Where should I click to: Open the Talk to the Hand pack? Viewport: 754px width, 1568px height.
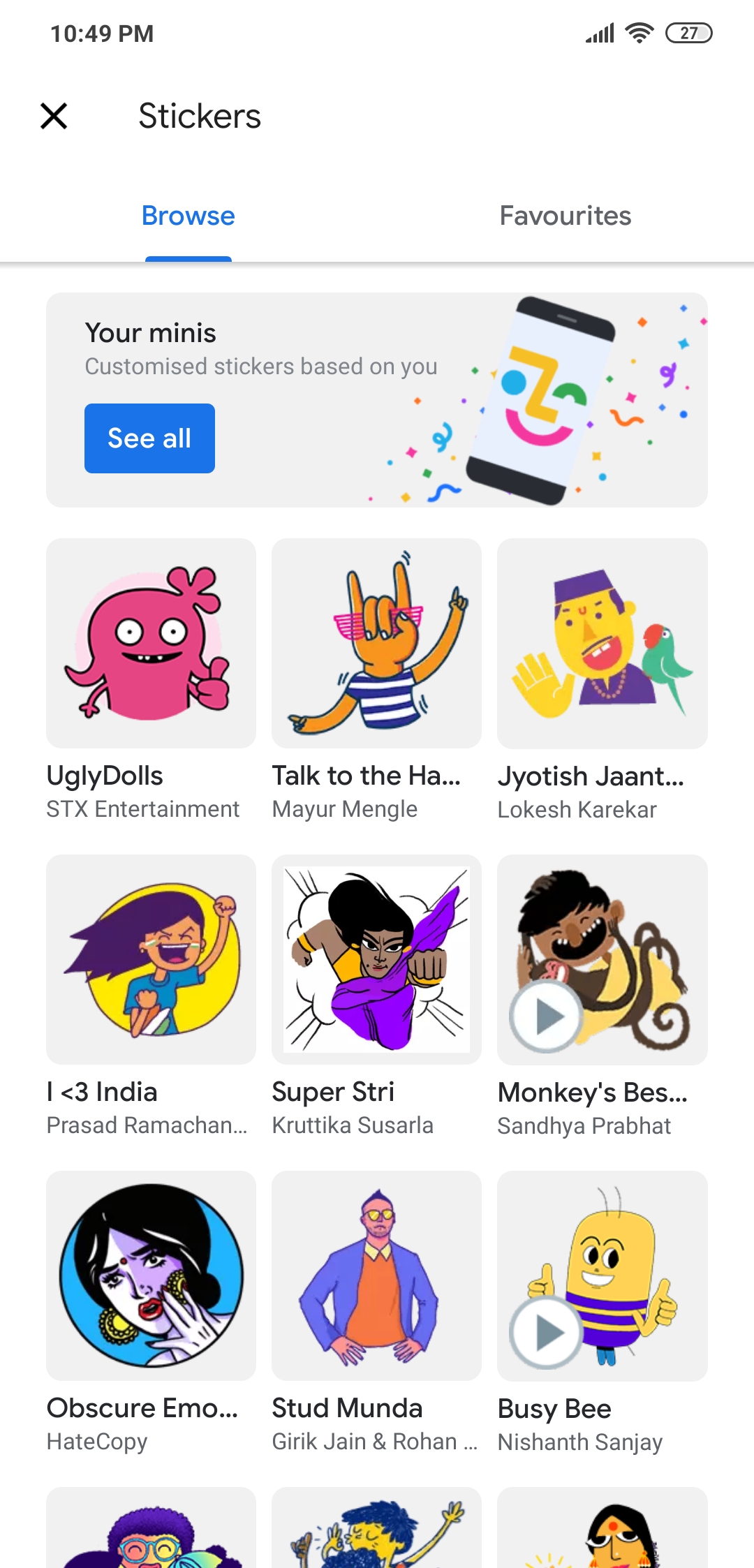pos(376,643)
